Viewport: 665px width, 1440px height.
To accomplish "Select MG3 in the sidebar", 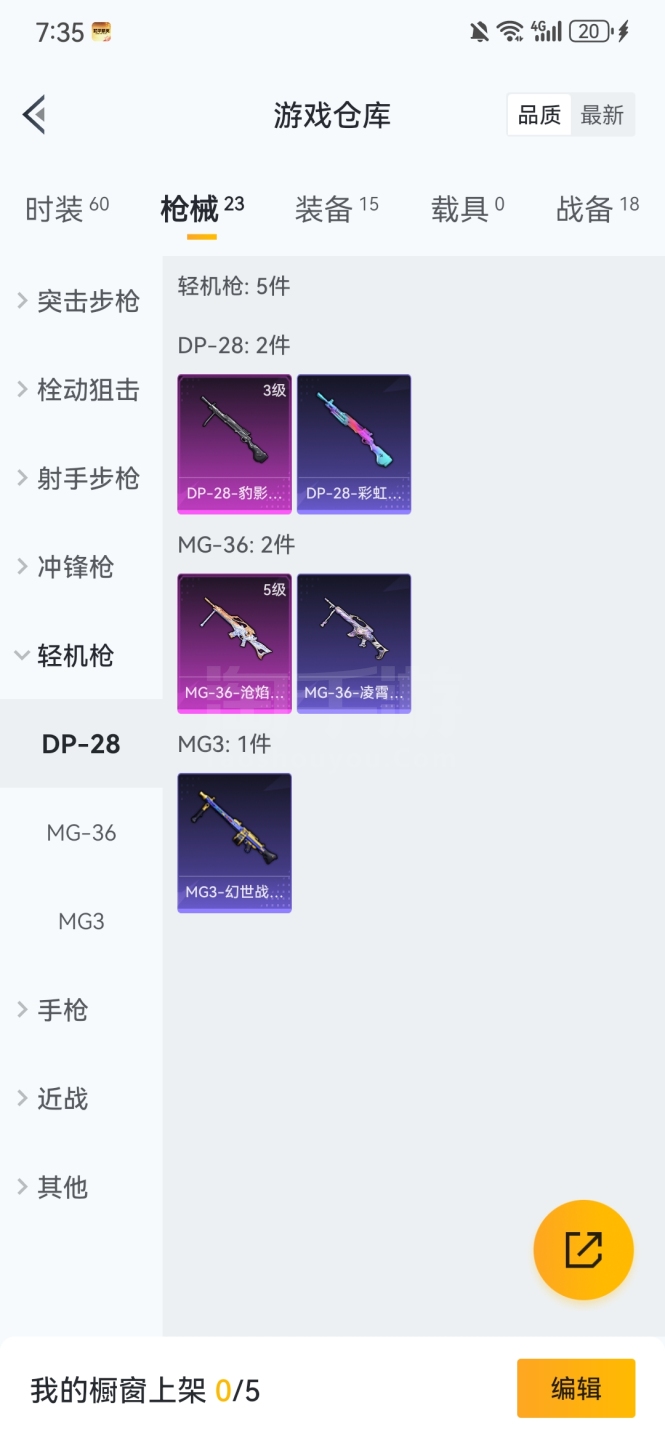I will pos(81,921).
